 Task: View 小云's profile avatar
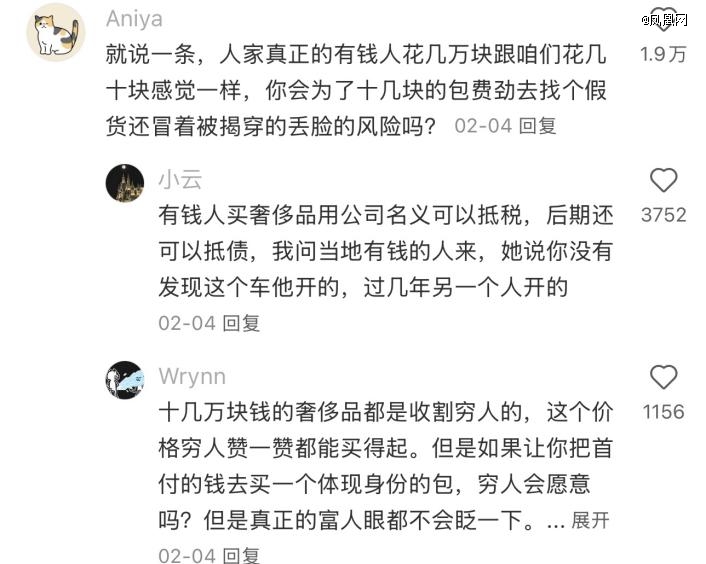tap(125, 183)
